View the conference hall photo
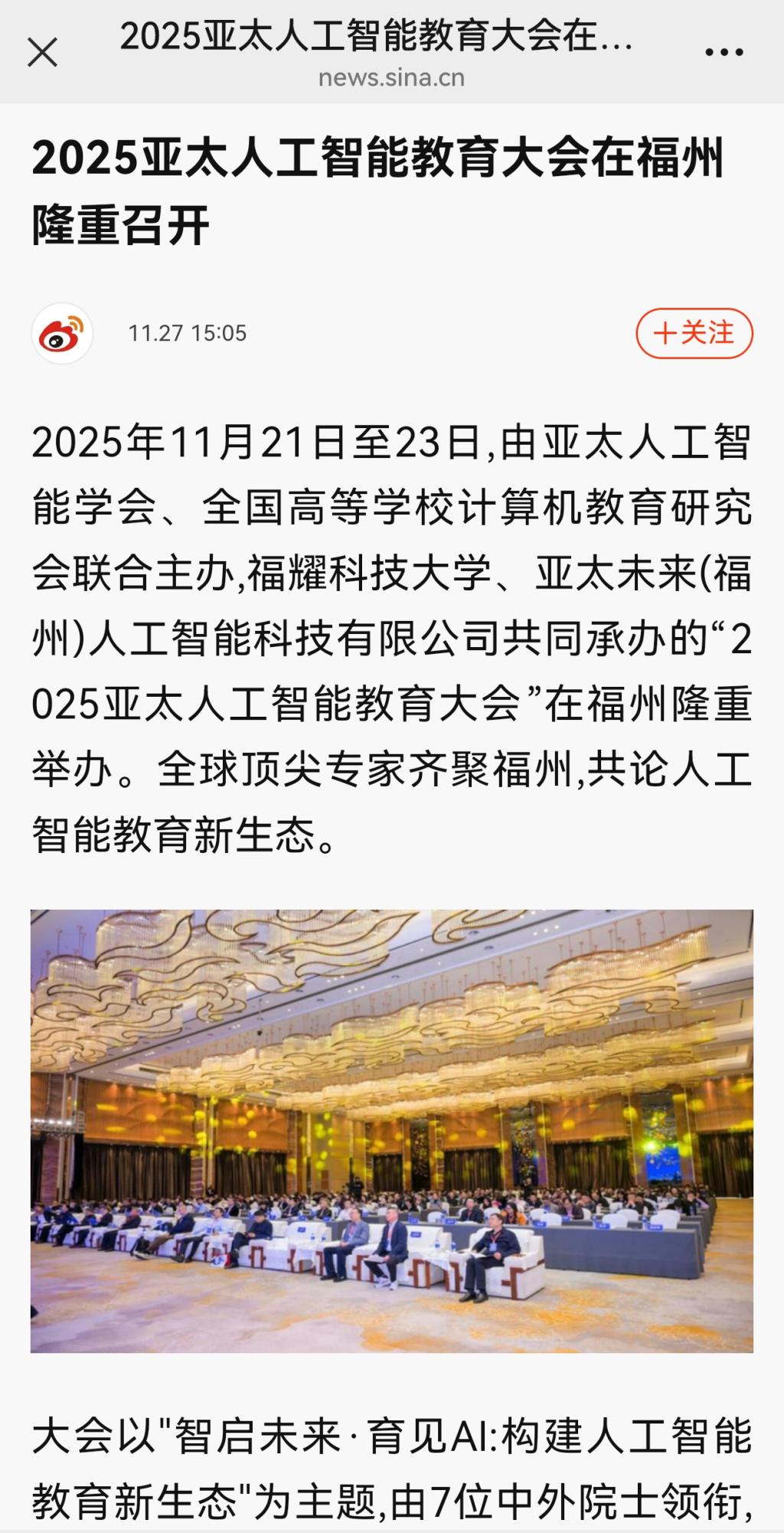This screenshot has height=1533, width=784. [x=392, y=1130]
